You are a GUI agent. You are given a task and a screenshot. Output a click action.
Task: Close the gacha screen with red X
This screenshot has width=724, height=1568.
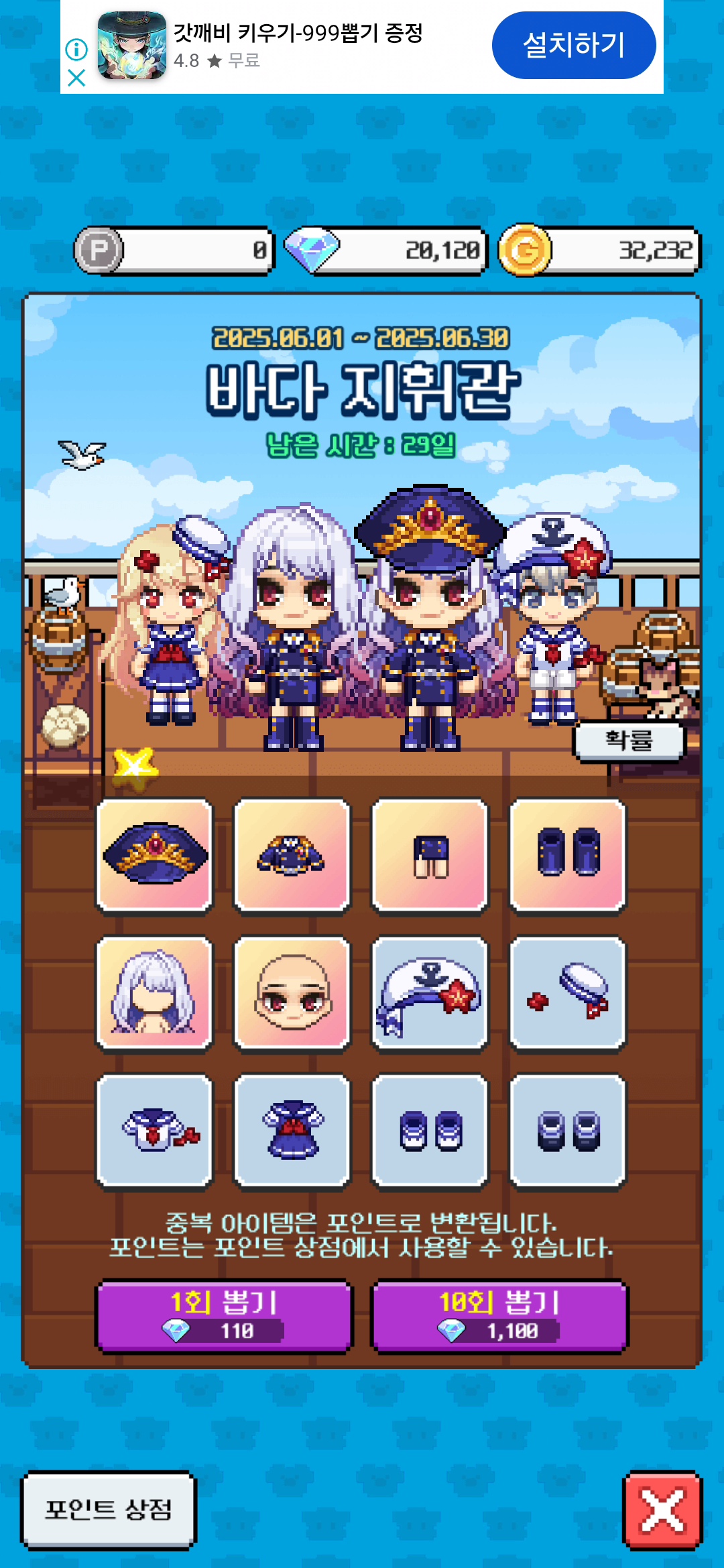point(662,1510)
